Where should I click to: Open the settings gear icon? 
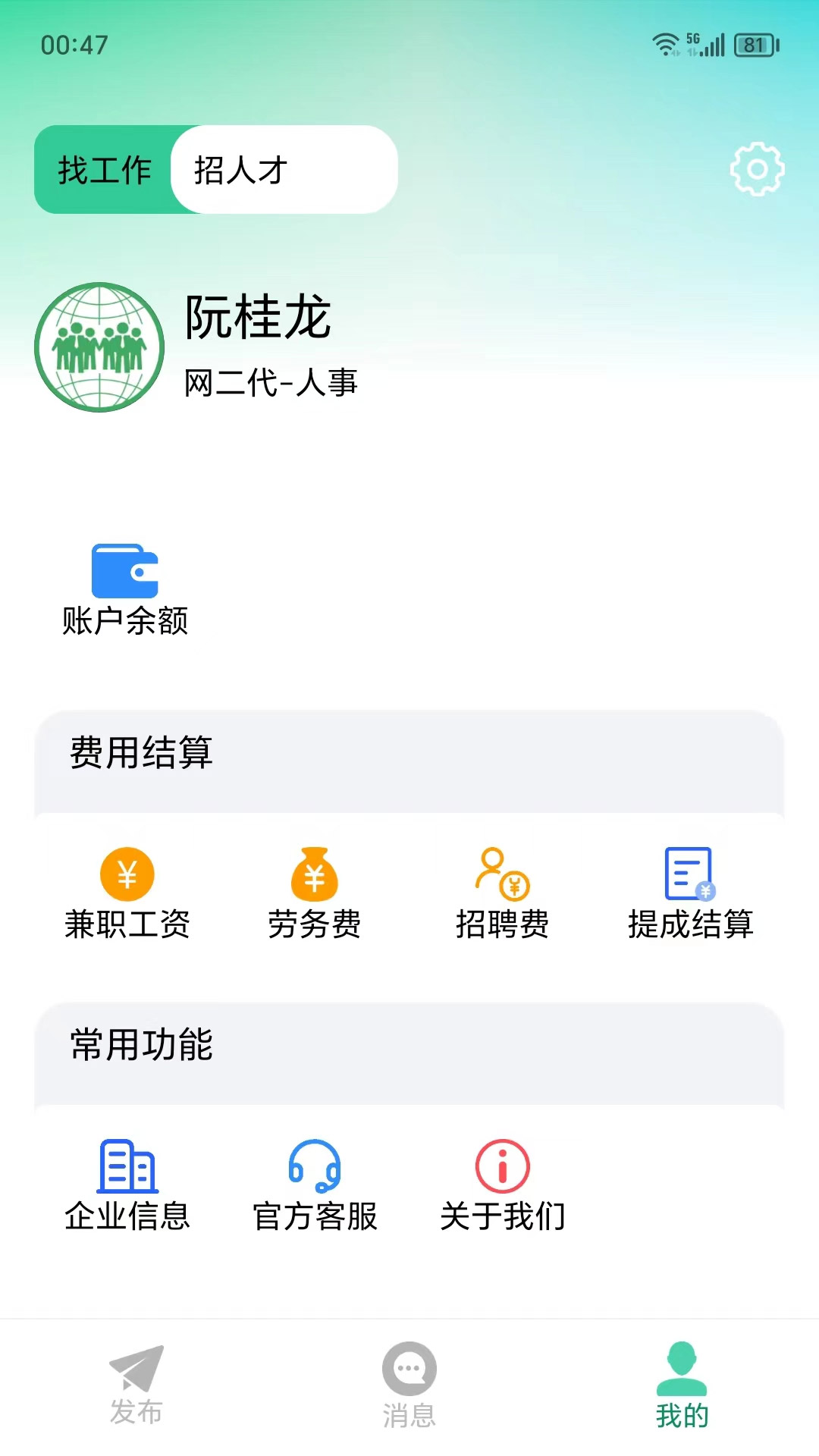[x=757, y=169]
